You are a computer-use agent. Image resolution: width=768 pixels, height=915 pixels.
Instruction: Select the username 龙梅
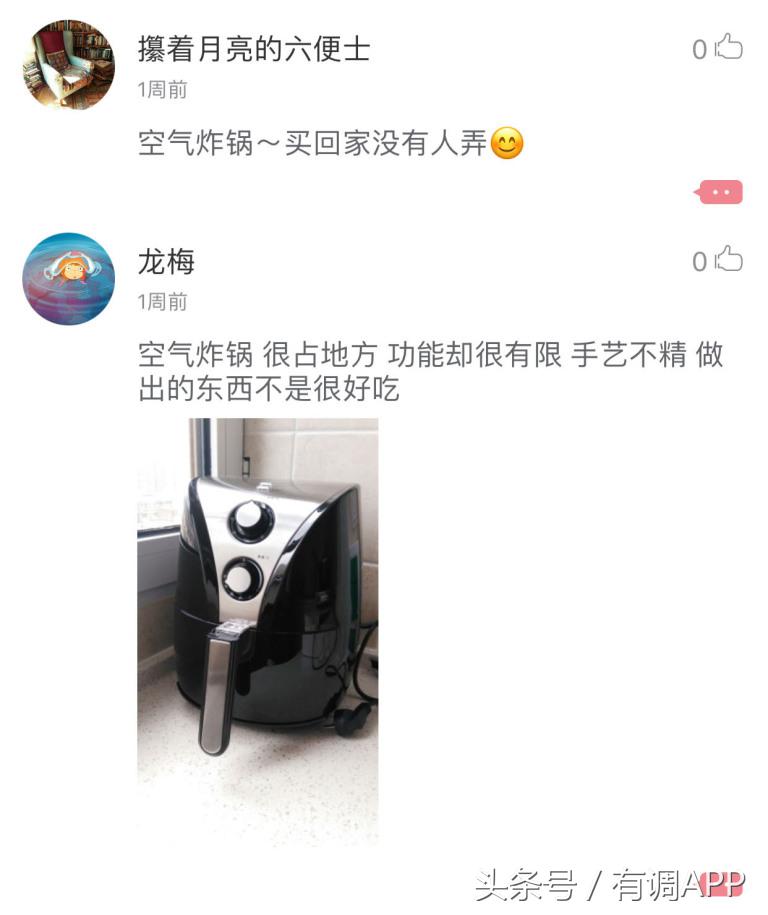(165, 263)
